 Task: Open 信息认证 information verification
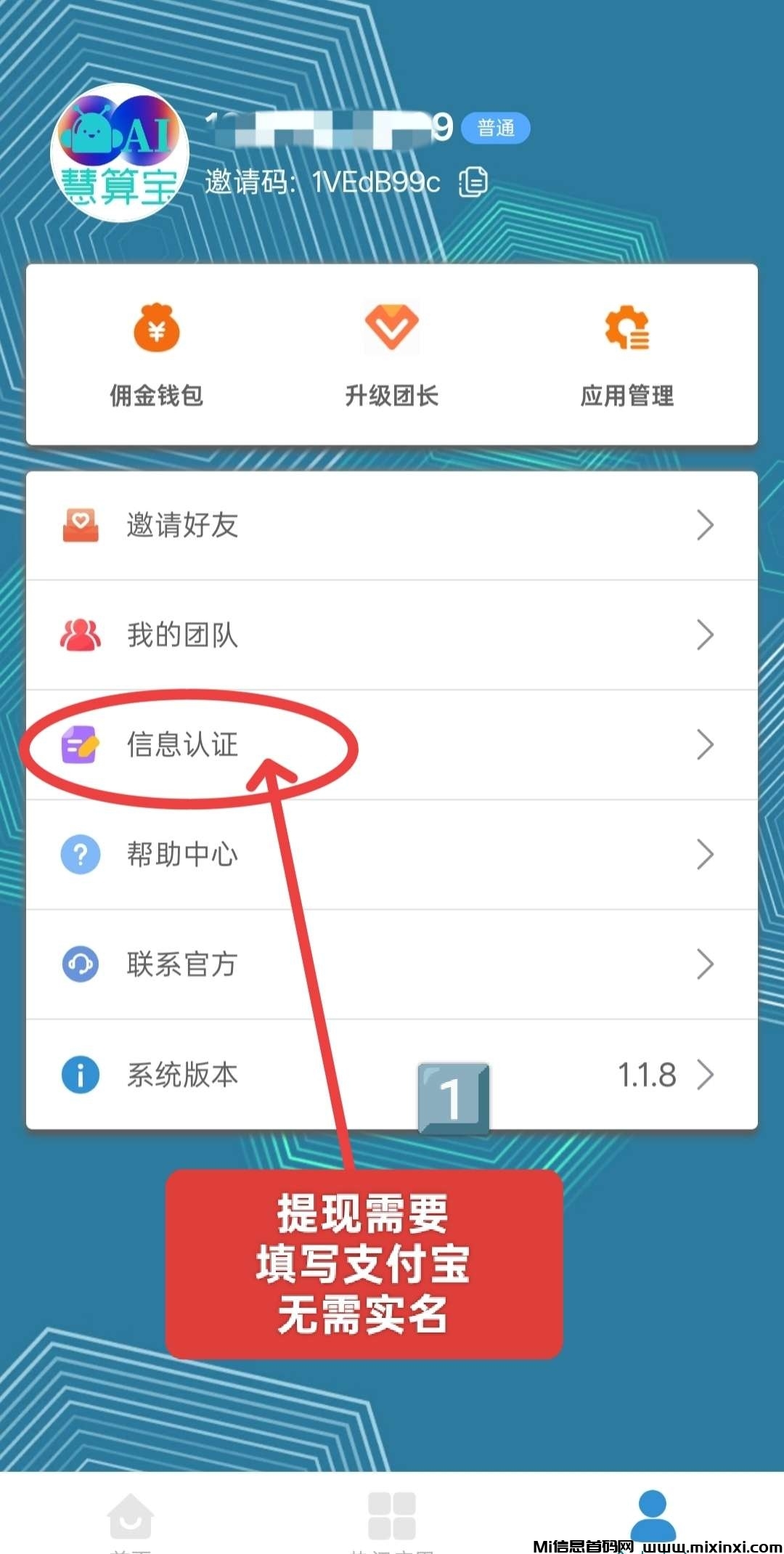(x=391, y=745)
